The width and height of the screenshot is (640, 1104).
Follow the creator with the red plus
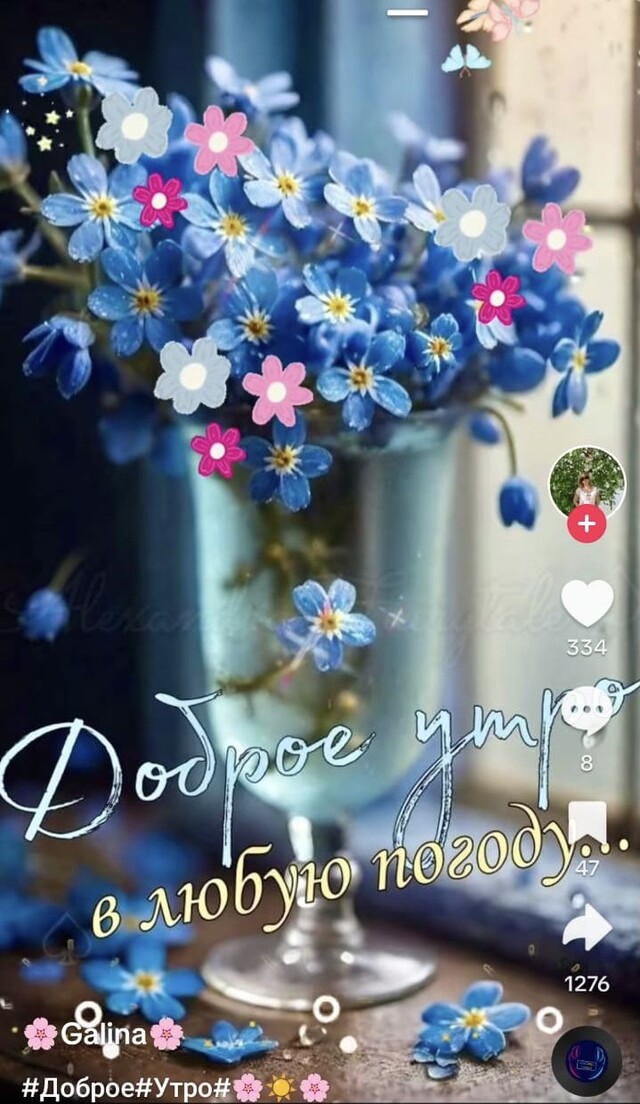587,524
